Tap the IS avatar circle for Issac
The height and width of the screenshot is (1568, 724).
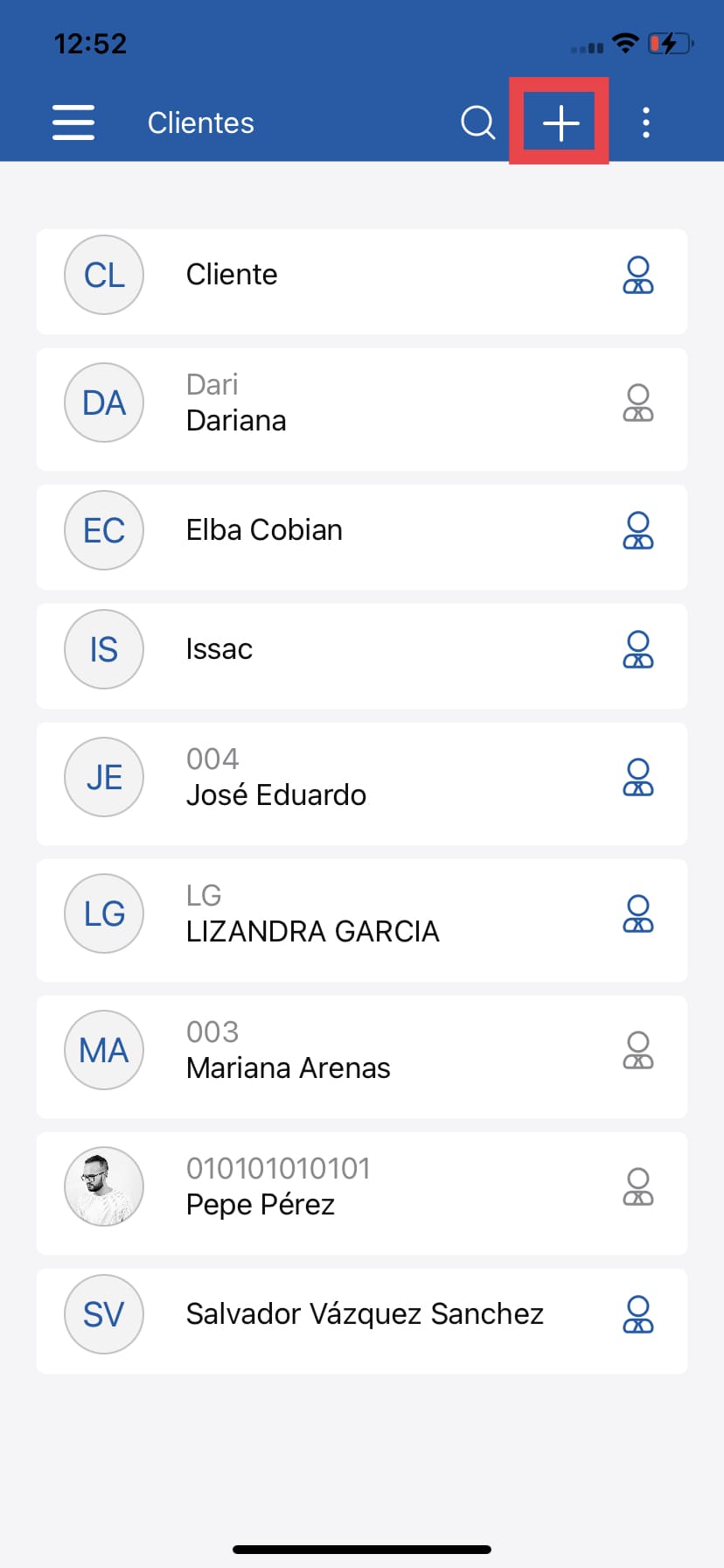(x=103, y=649)
